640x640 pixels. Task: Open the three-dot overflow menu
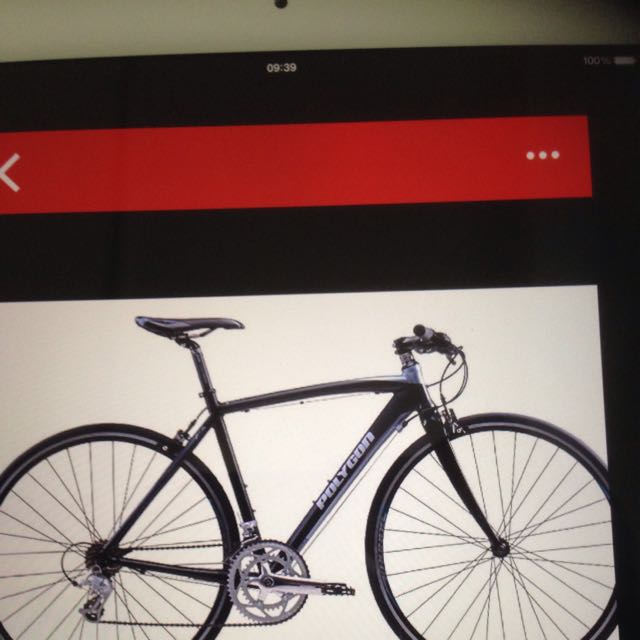point(543,155)
